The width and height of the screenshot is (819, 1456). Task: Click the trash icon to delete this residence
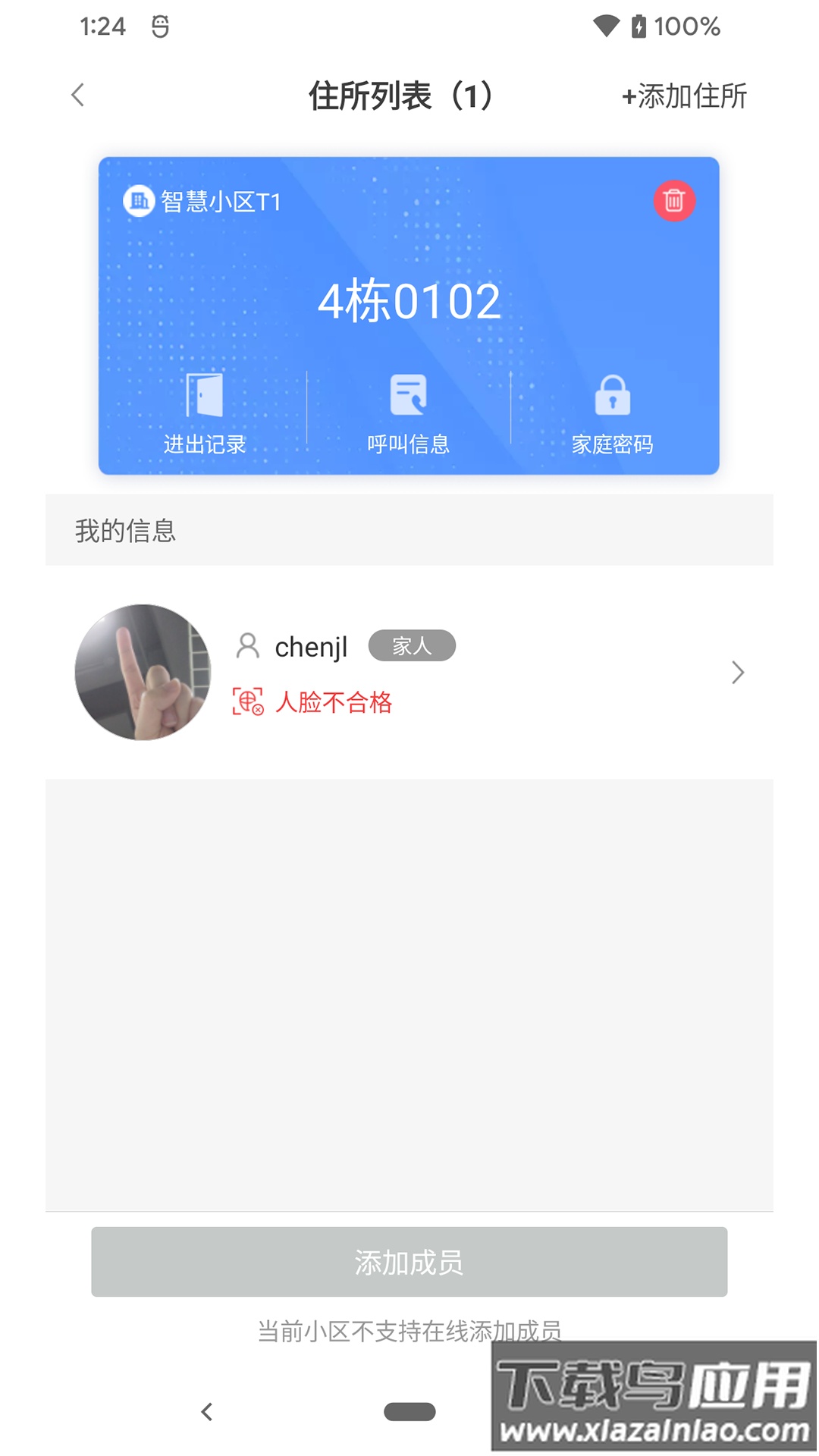(673, 202)
